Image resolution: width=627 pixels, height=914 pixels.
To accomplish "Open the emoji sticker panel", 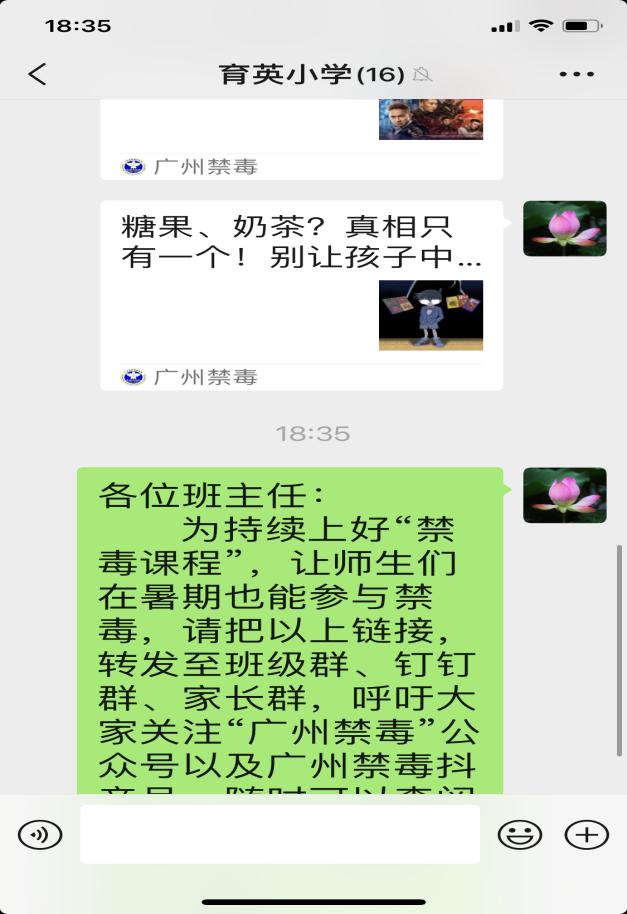I will point(520,834).
